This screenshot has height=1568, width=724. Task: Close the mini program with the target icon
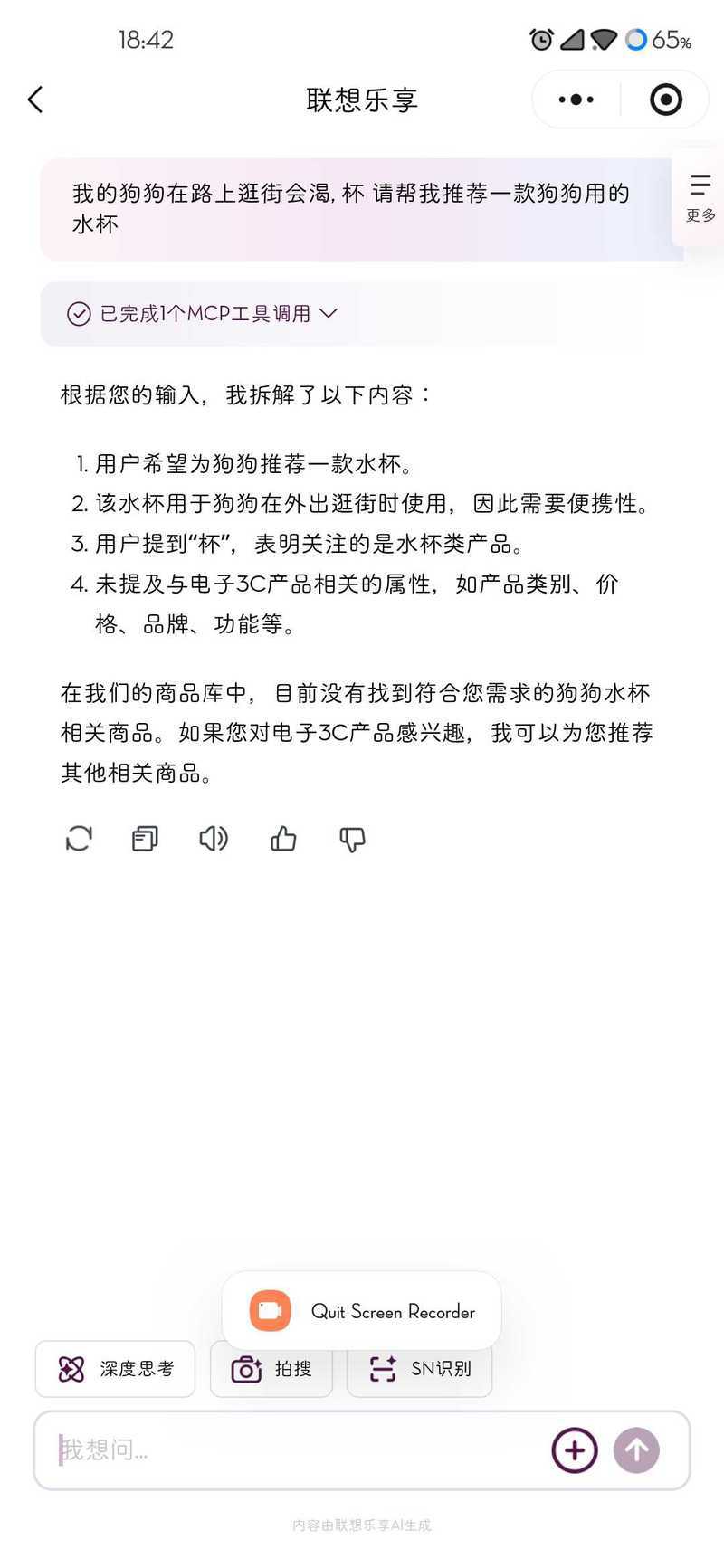(x=666, y=100)
